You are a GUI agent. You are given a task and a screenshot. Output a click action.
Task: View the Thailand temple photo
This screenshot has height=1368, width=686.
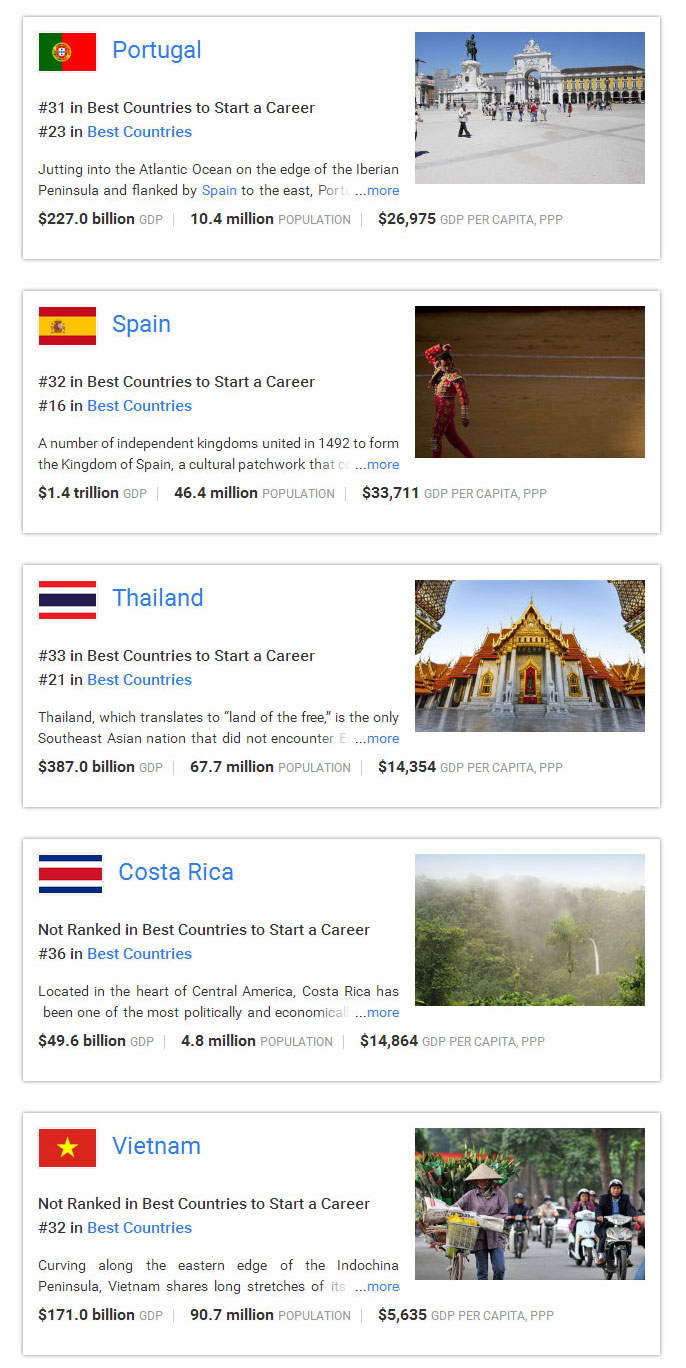click(x=529, y=656)
